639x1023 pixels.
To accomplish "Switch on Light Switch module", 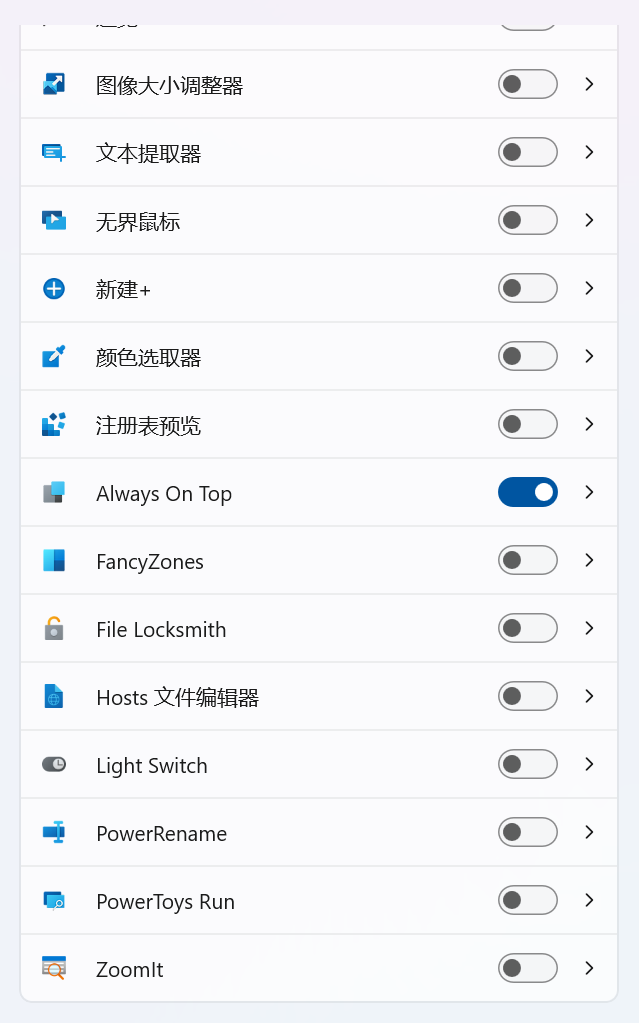I will [527, 764].
